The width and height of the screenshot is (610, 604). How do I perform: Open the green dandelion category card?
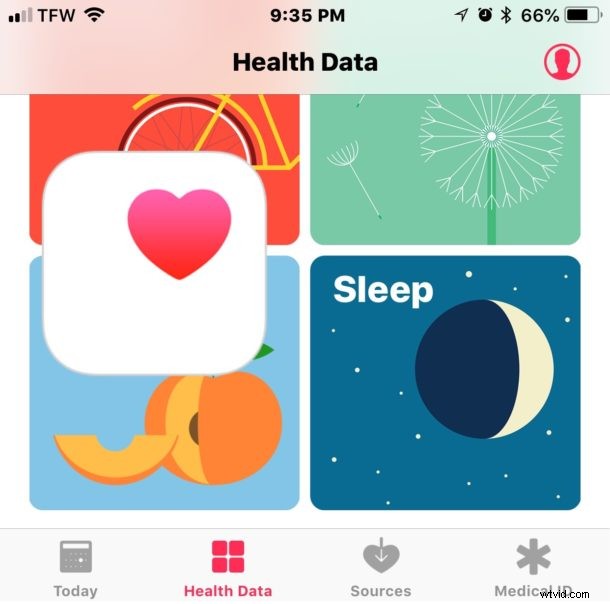click(445, 170)
